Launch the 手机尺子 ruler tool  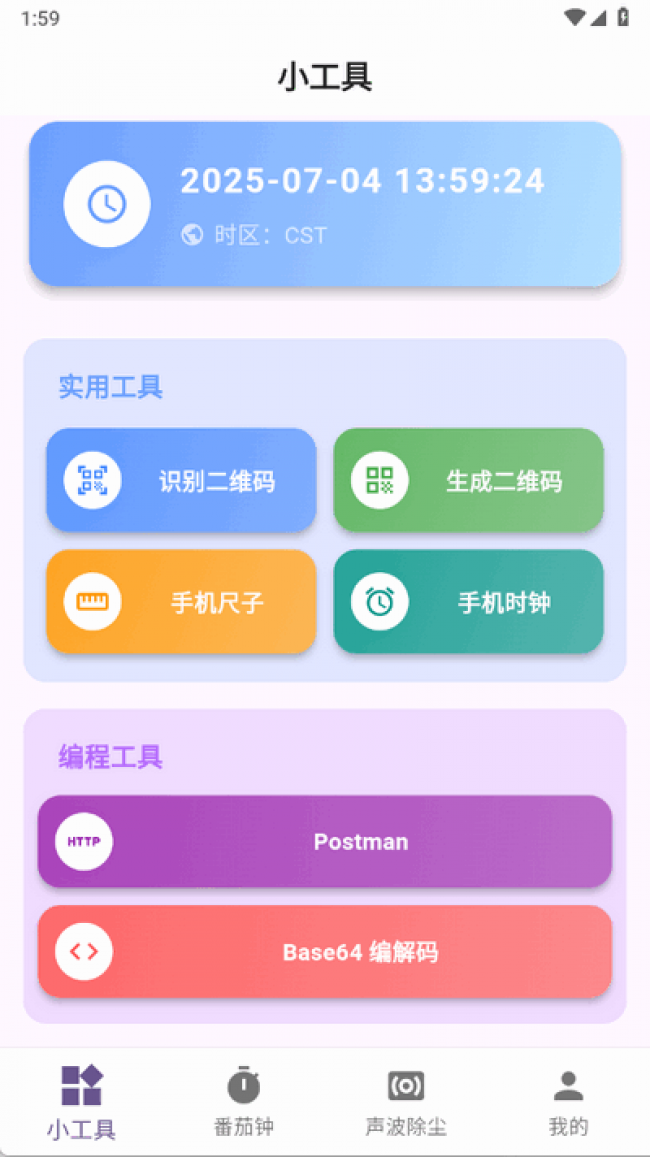click(x=181, y=601)
